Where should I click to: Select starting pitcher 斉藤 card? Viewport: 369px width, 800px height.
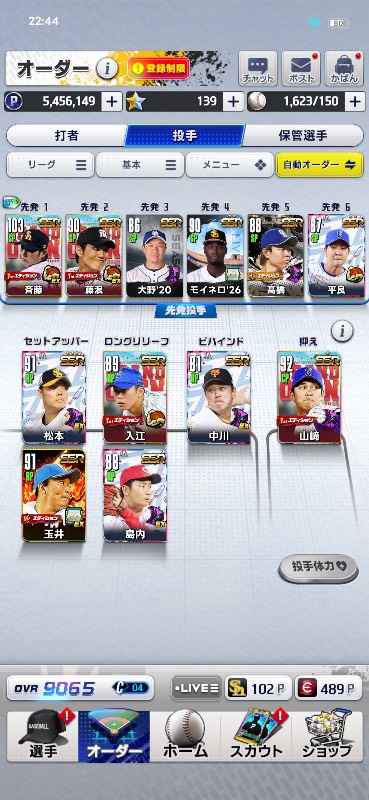pyautogui.click(x=34, y=256)
